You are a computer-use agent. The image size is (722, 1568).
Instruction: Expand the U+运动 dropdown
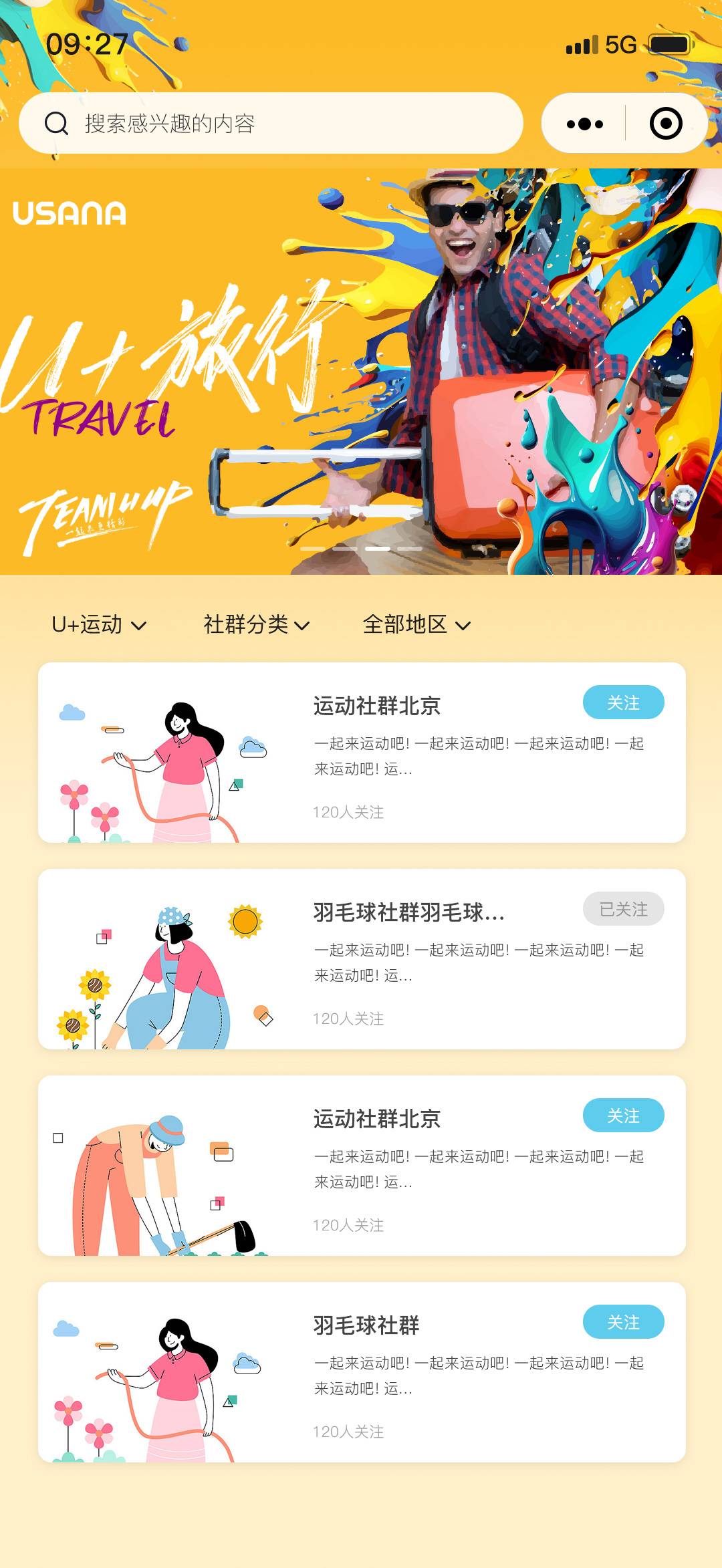tap(99, 625)
